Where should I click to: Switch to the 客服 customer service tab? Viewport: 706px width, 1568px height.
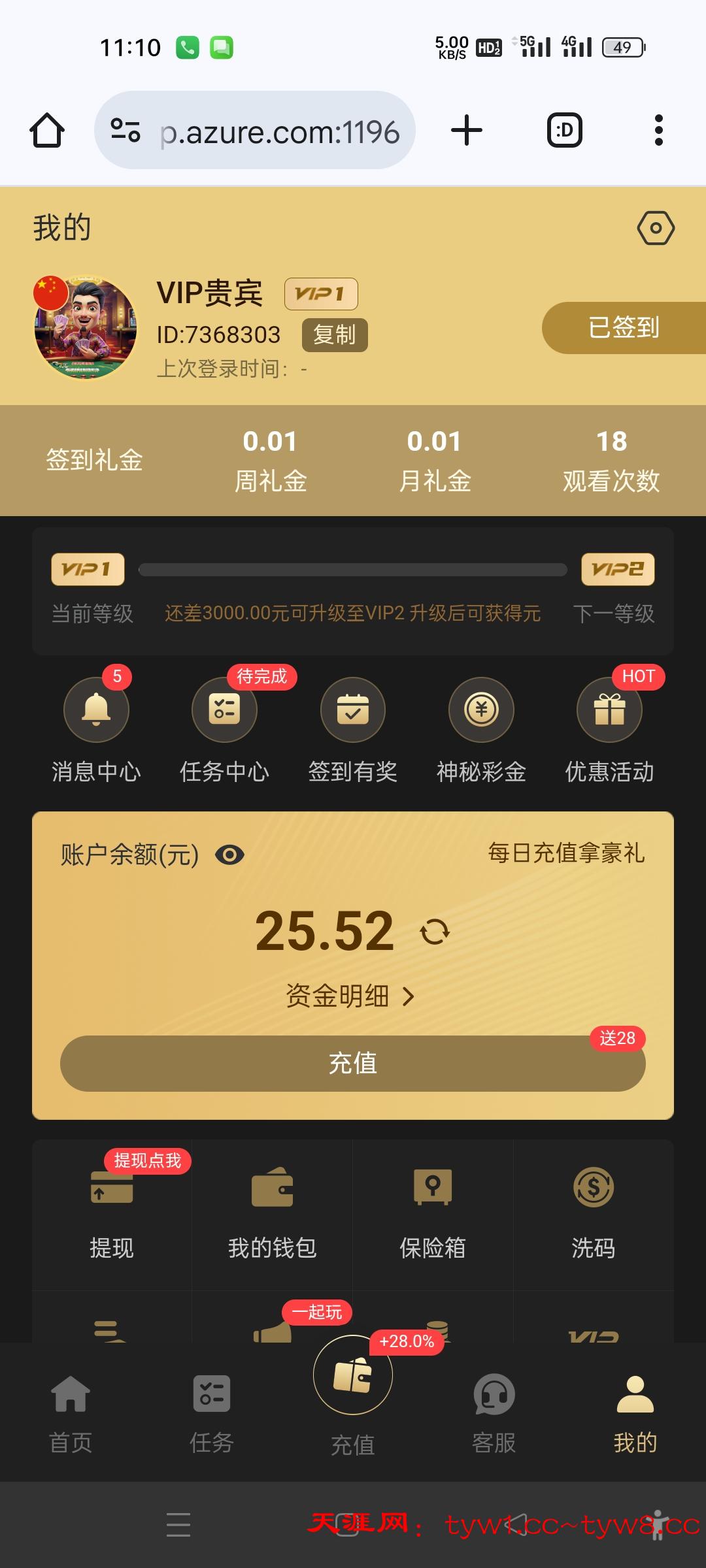[x=494, y=1413]
